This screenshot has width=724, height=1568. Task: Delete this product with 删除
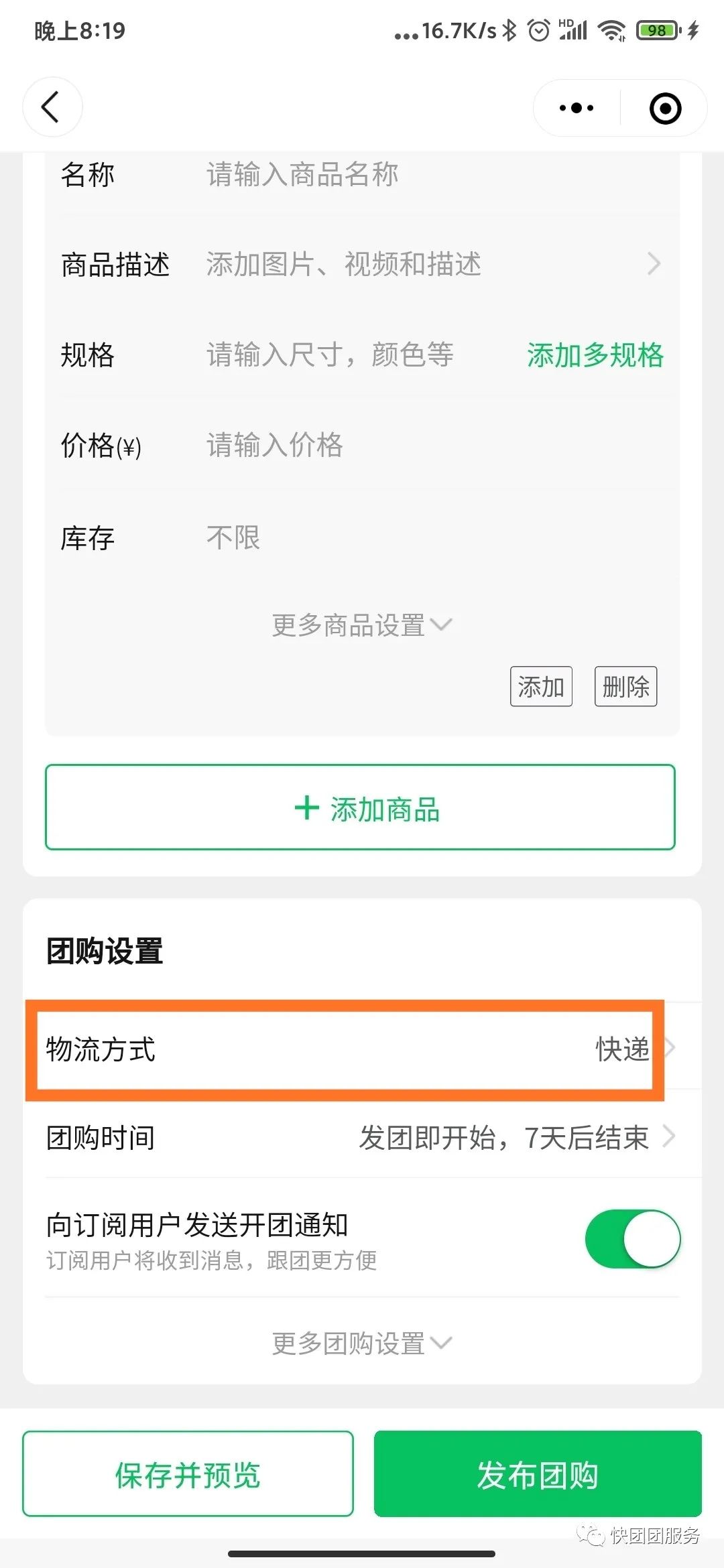coord(625,686)
